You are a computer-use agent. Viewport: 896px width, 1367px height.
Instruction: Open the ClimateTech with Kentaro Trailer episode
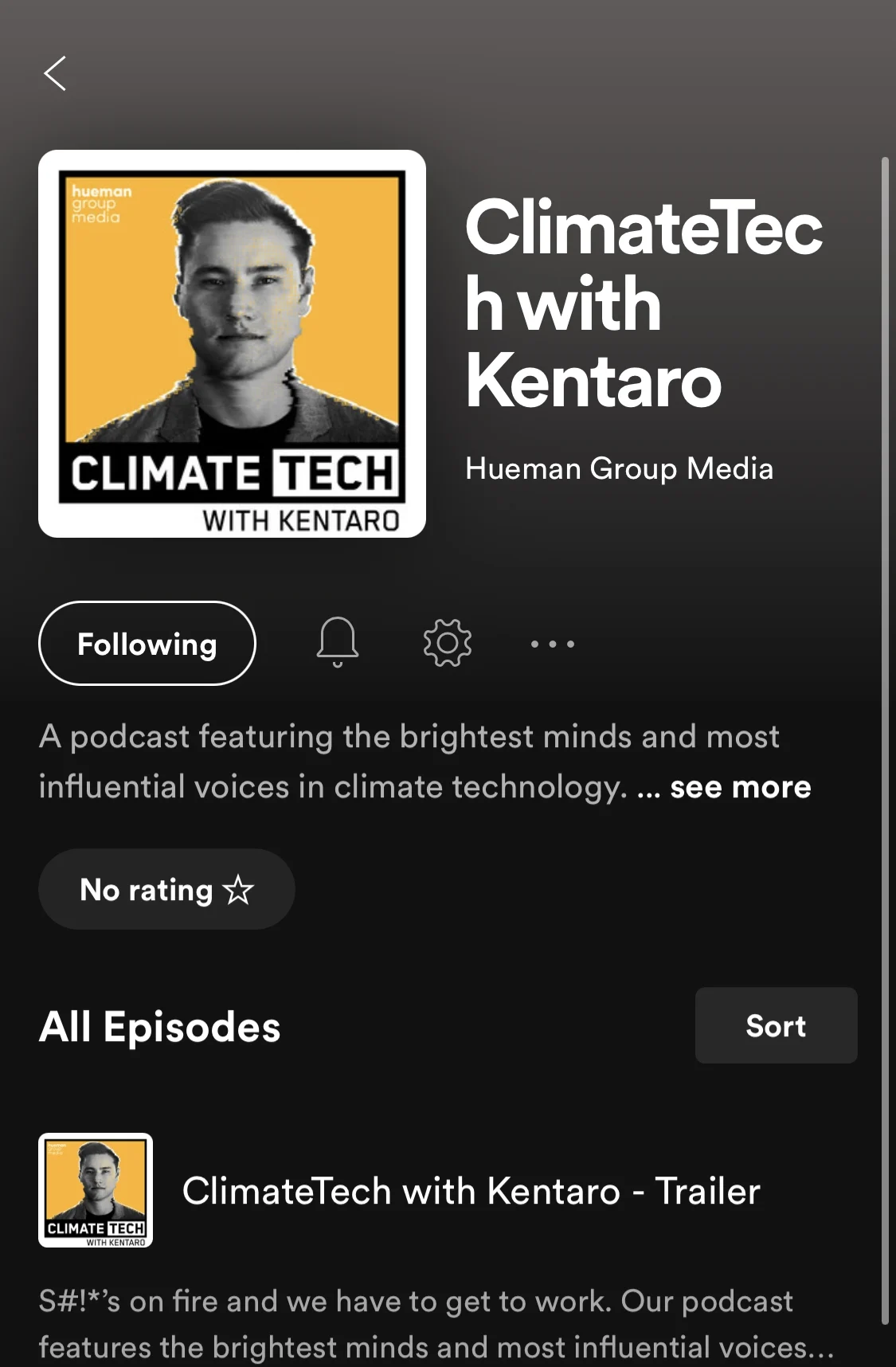click(471, 1191)
